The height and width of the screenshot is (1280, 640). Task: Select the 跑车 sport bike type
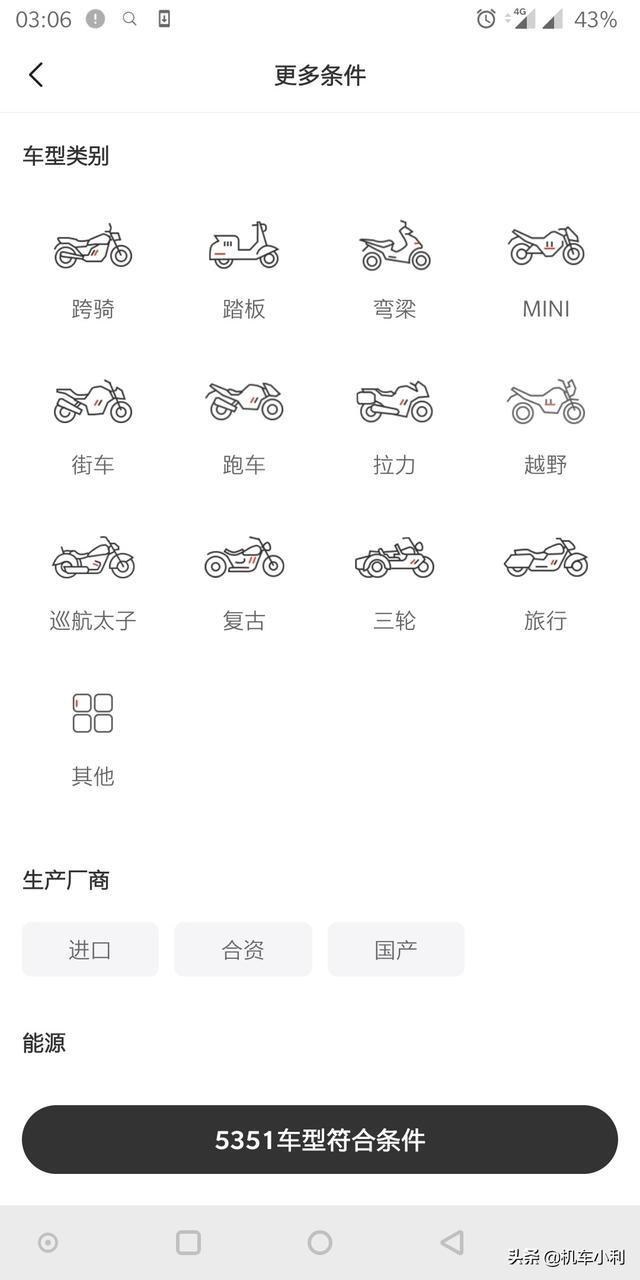click(244, 426)
